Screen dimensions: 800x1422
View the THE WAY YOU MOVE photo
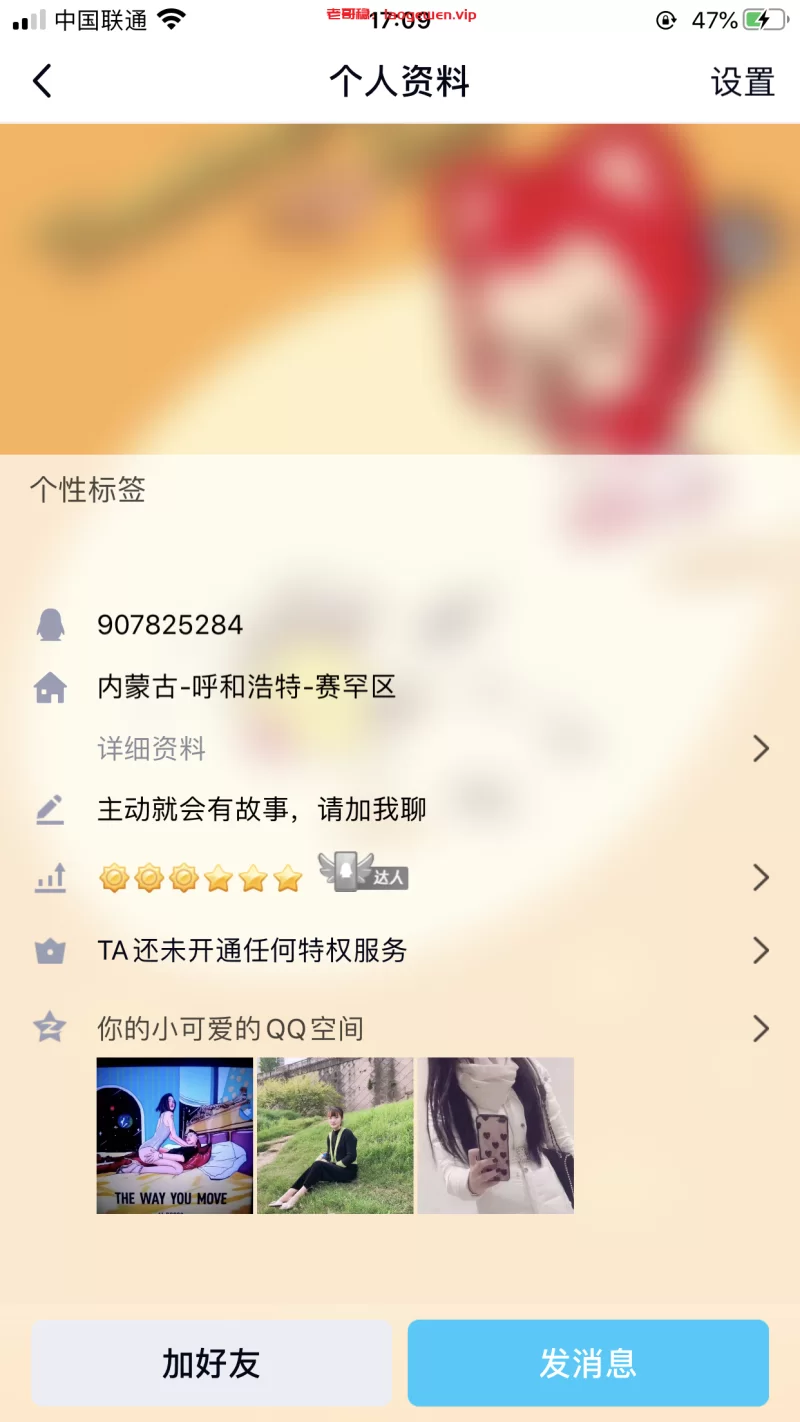click(175, 1135)
